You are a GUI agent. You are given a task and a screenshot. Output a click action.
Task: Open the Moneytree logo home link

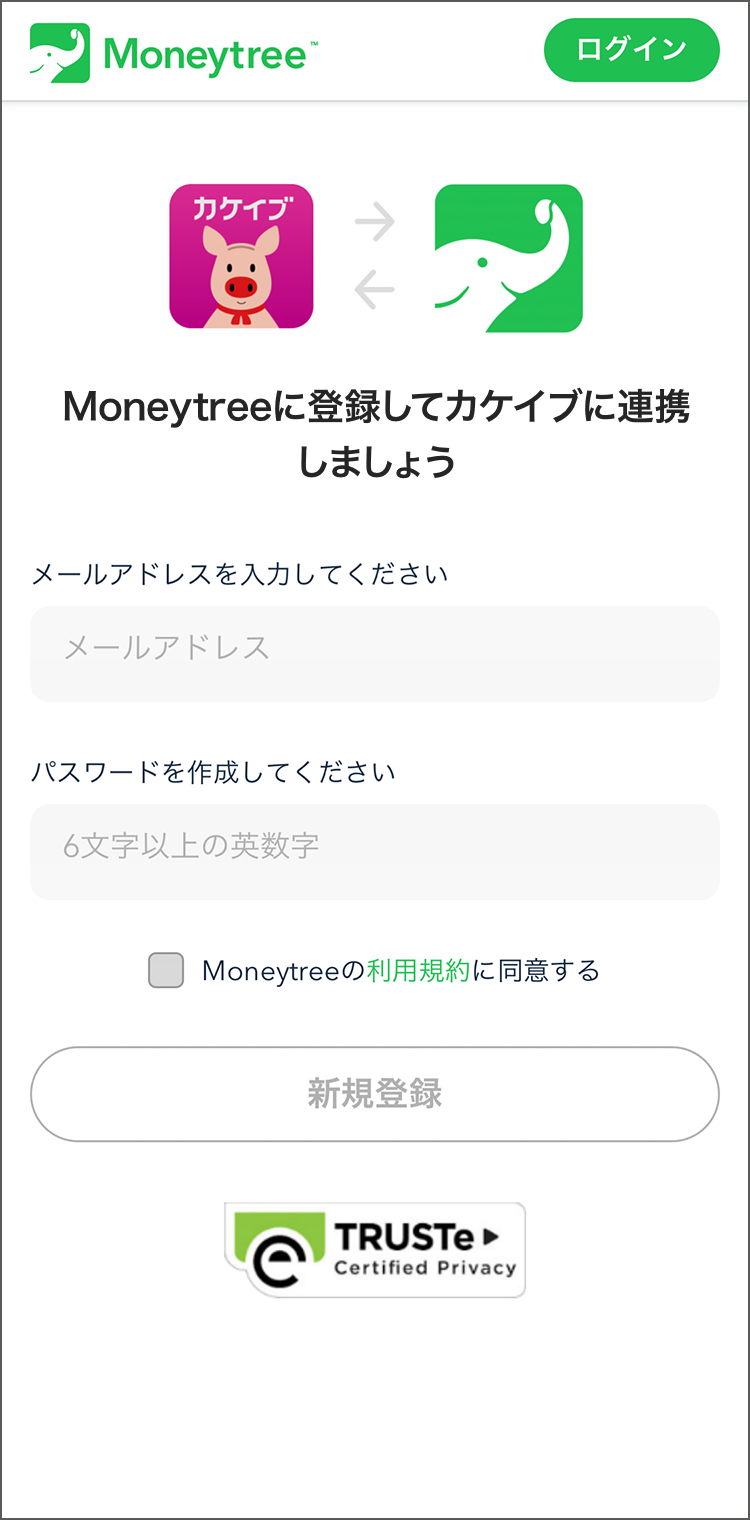[x=174, y=52]
